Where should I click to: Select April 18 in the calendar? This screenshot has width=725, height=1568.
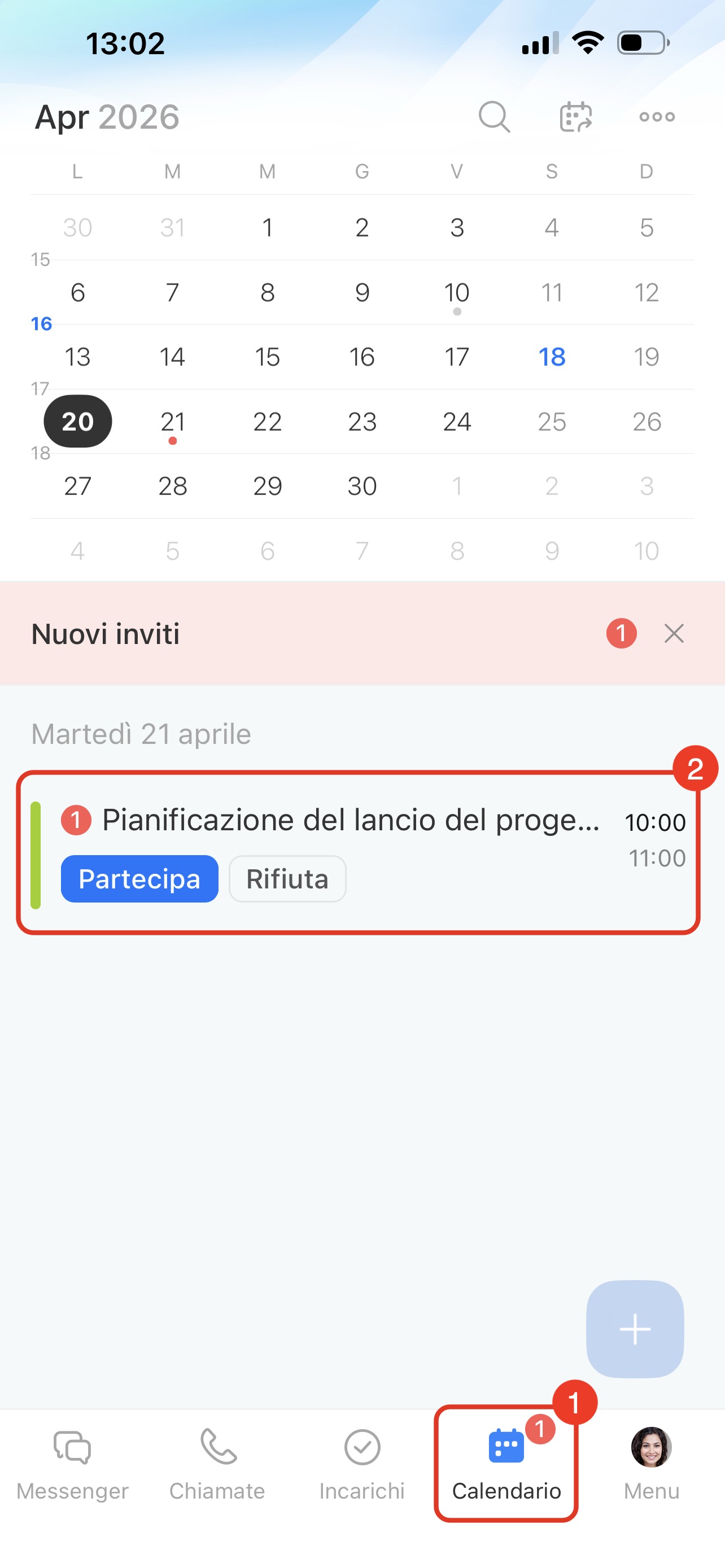click(552, 357)
